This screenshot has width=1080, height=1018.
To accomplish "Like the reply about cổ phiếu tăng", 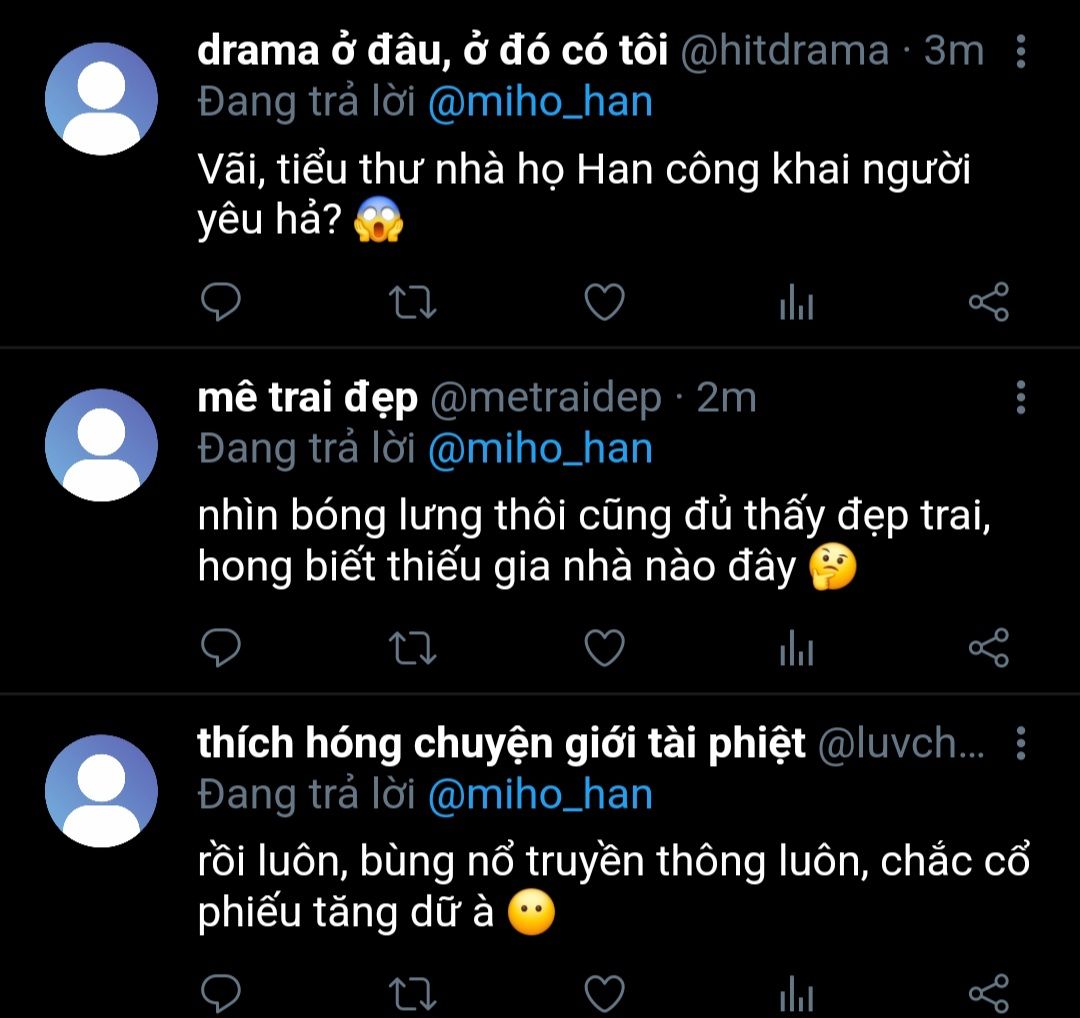I will (604, 994).
